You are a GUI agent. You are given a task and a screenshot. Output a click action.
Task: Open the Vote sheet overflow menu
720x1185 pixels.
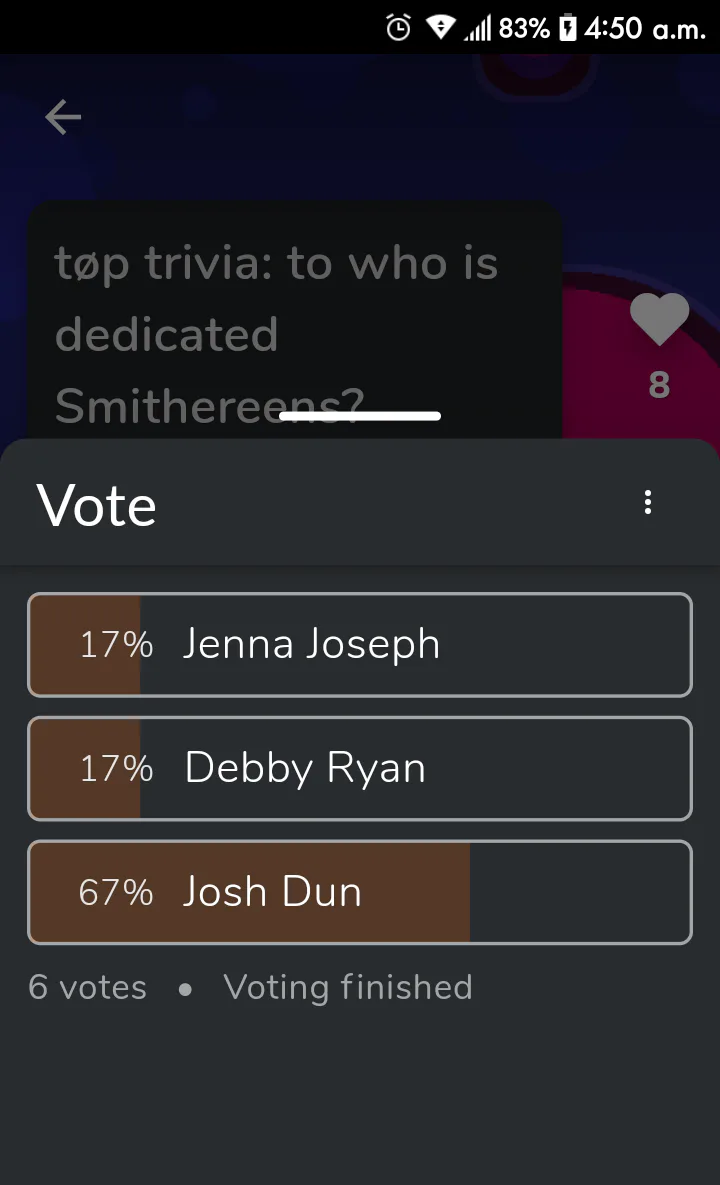pos(647,502)
